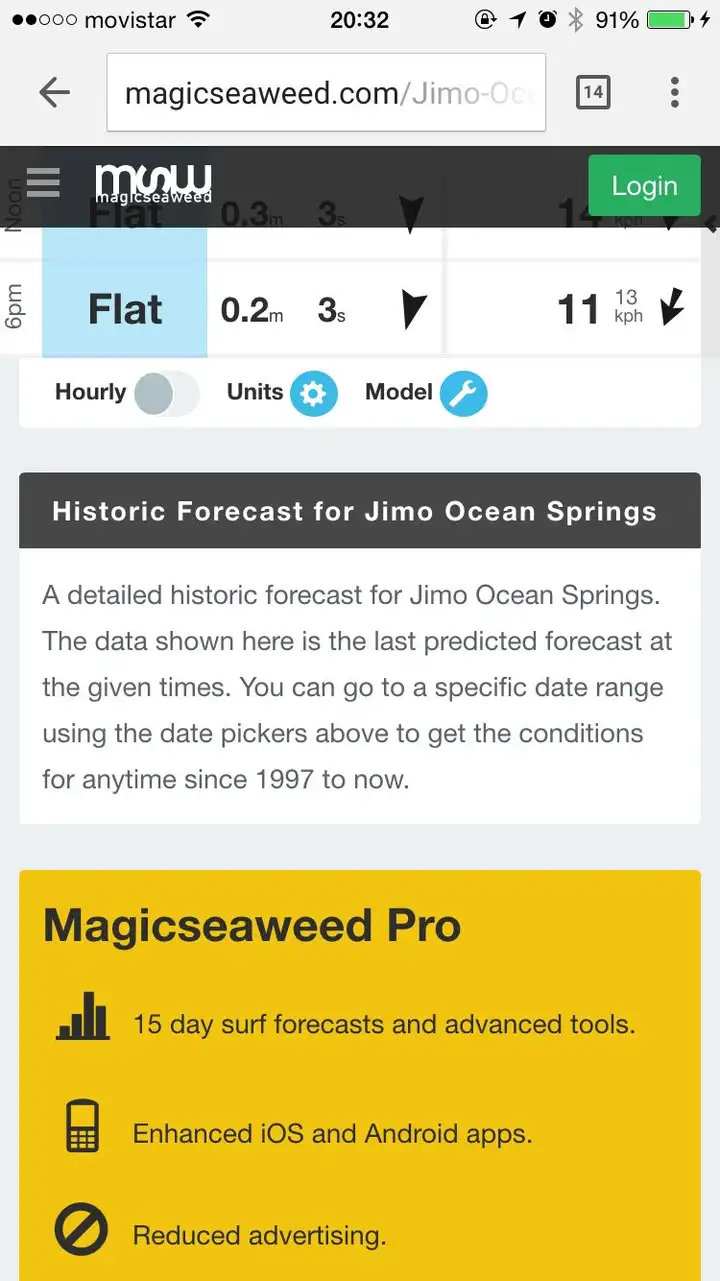Open the browser tab switcher showing 14
720x1281 pixels.
tap(593, 93)
